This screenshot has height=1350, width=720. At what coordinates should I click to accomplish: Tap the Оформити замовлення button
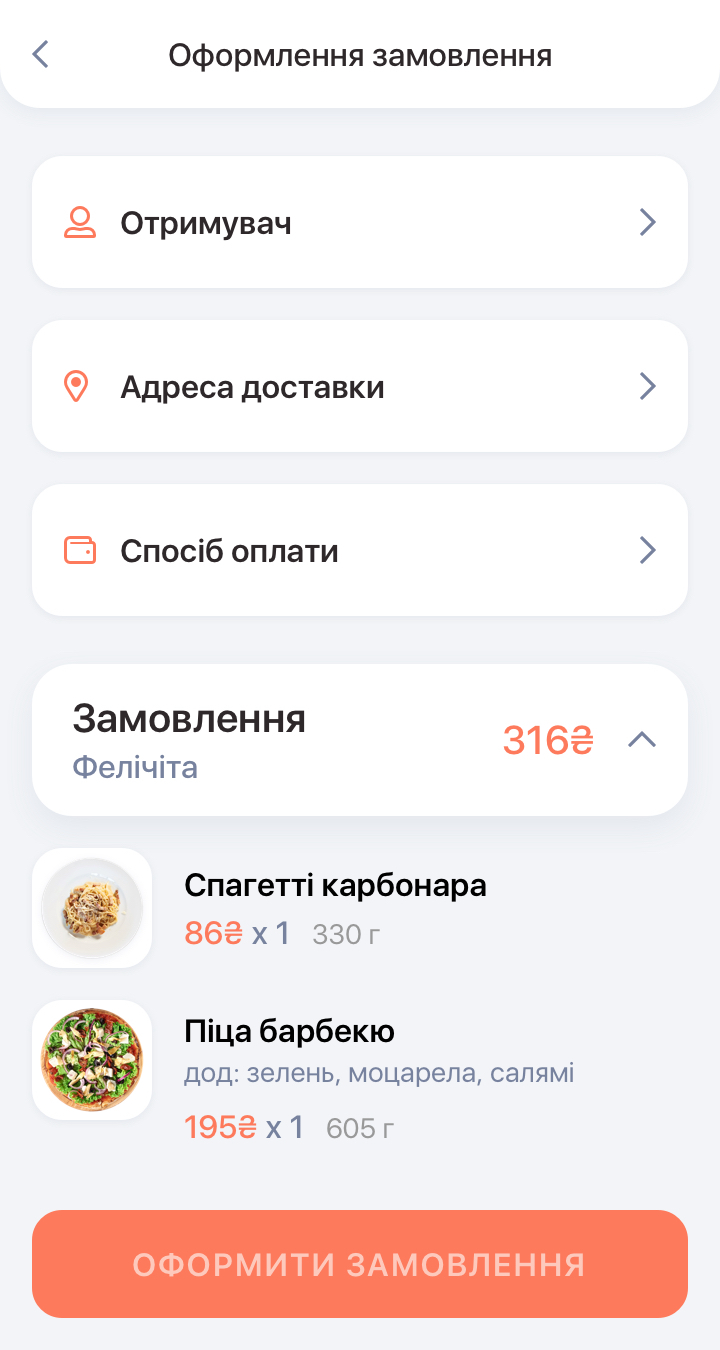point(360,1264)
